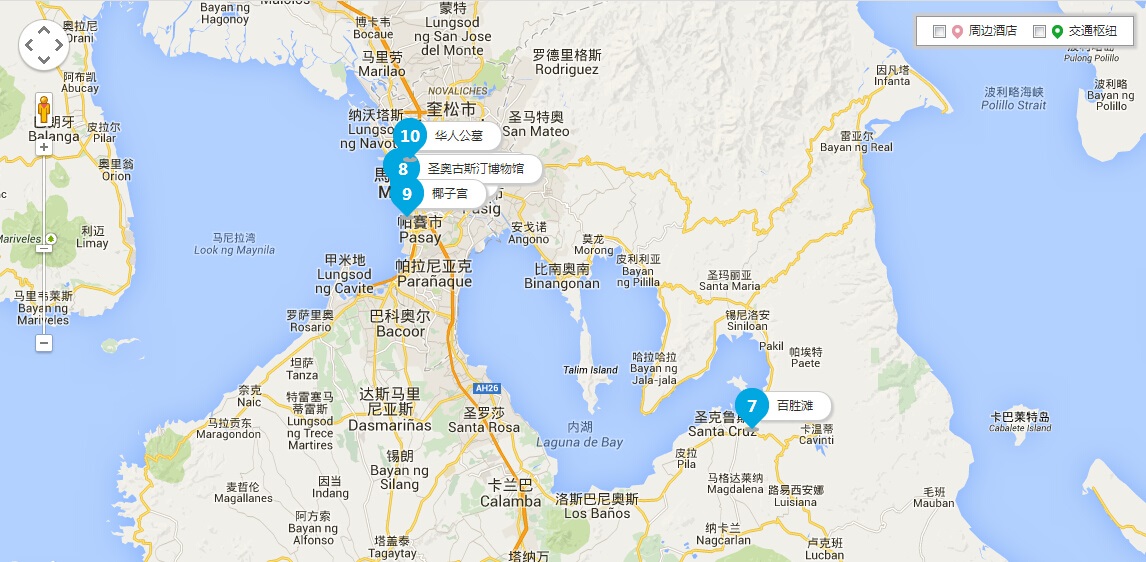Enable the 交通枢纽 checkbox
The width and height of the screenshot is (1146, 562).
tap(1039, 32)
